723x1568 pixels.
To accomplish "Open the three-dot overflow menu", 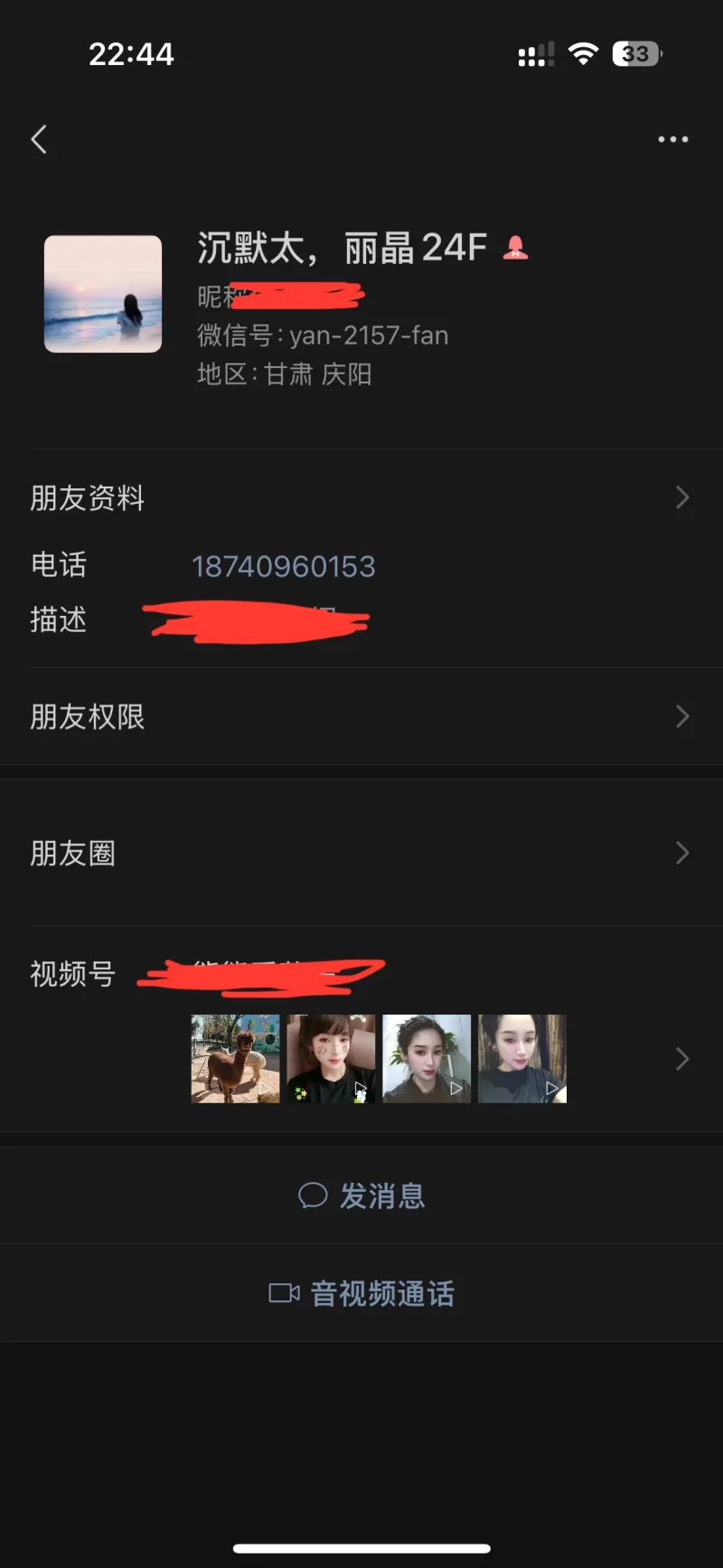I will click(672, 139).
